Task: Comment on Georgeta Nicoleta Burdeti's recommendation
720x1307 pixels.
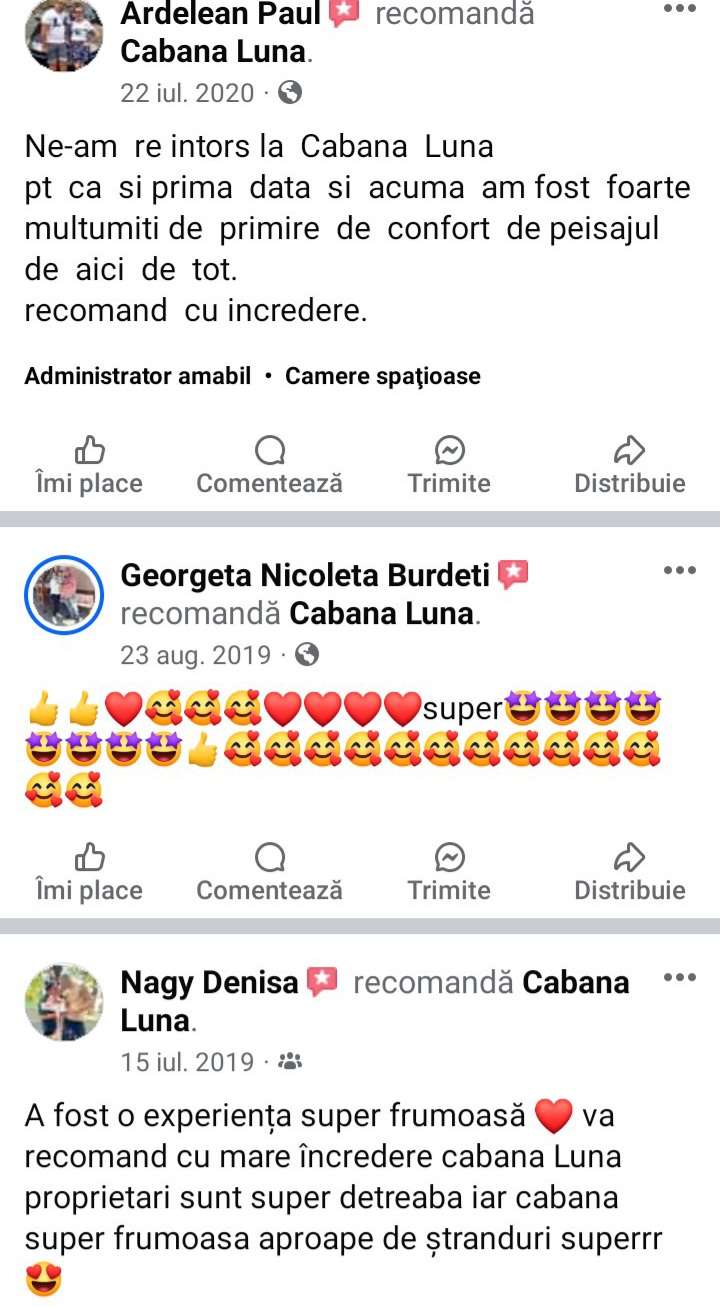Action: tap(269, 873)
